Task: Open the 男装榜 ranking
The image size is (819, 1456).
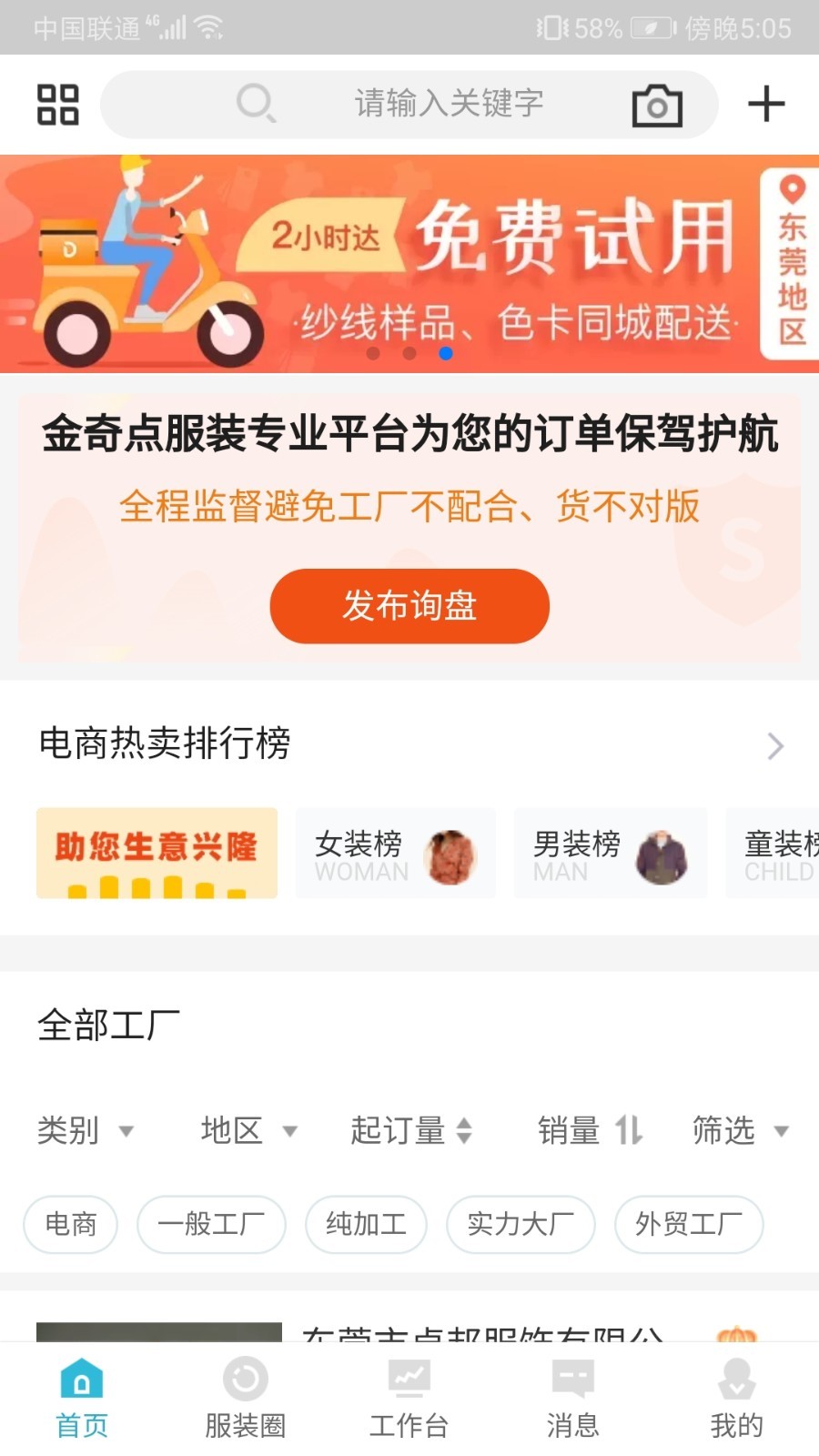Action: pos(610,854)
